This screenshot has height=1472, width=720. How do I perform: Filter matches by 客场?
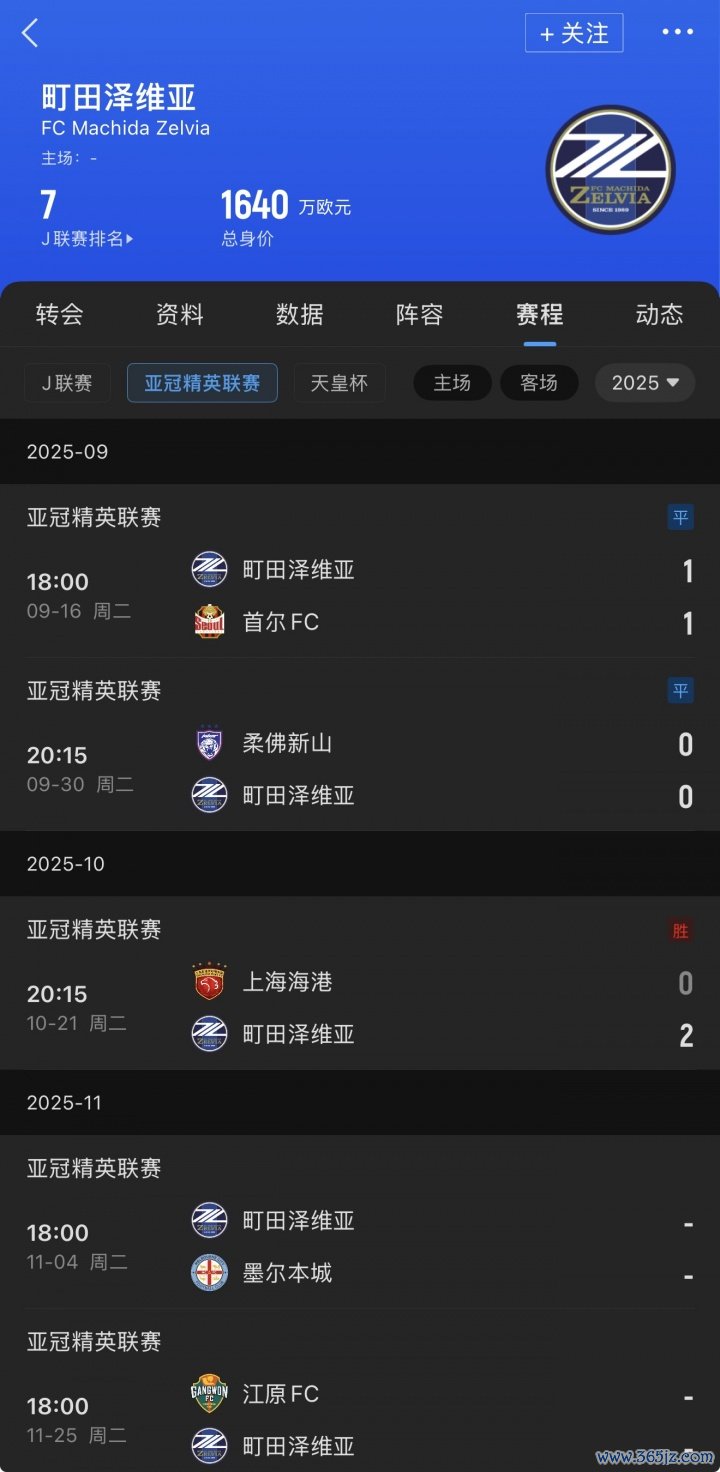click(539, 383)
